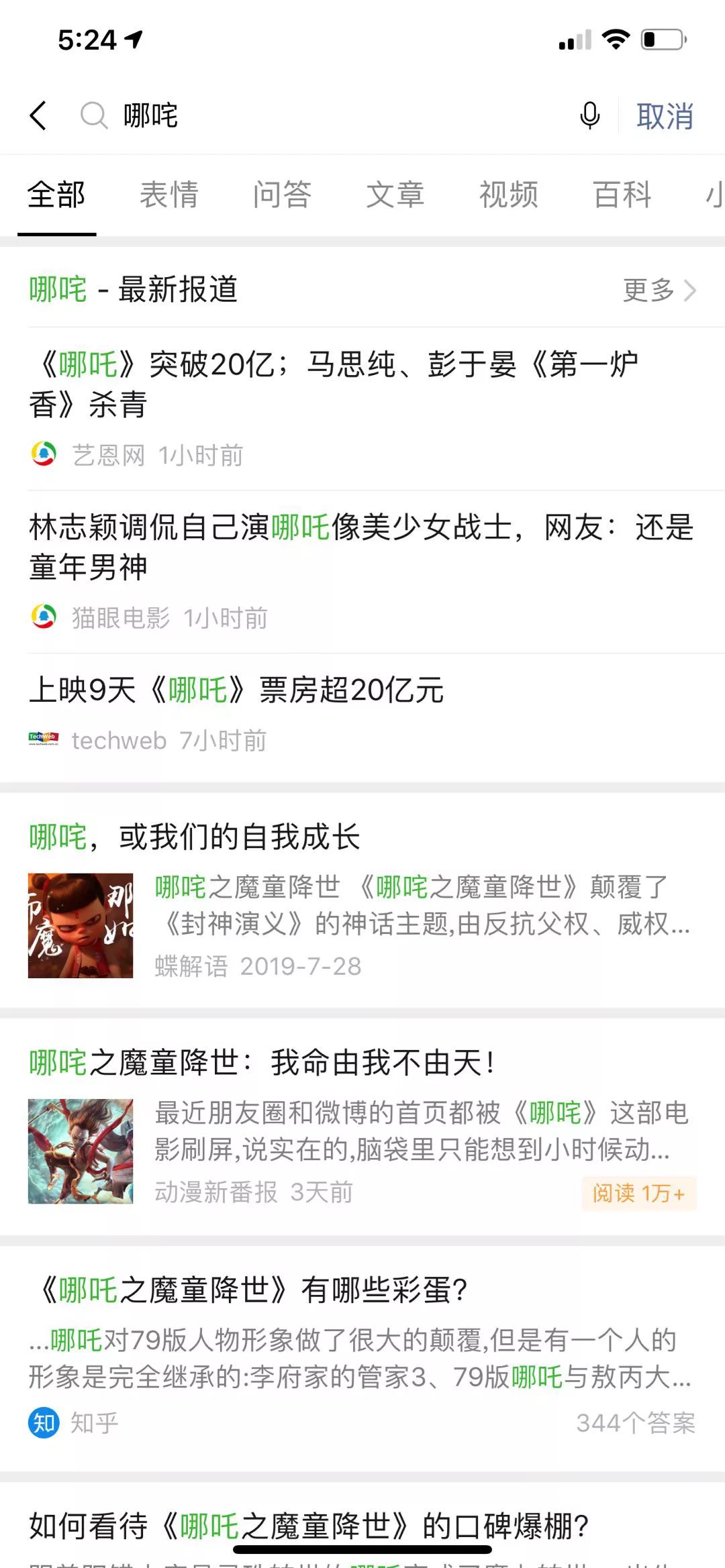Tap the microphone for voice search
Image resolution: width=725 pixels, height=1568 pixels.
(x=589, y=115)
